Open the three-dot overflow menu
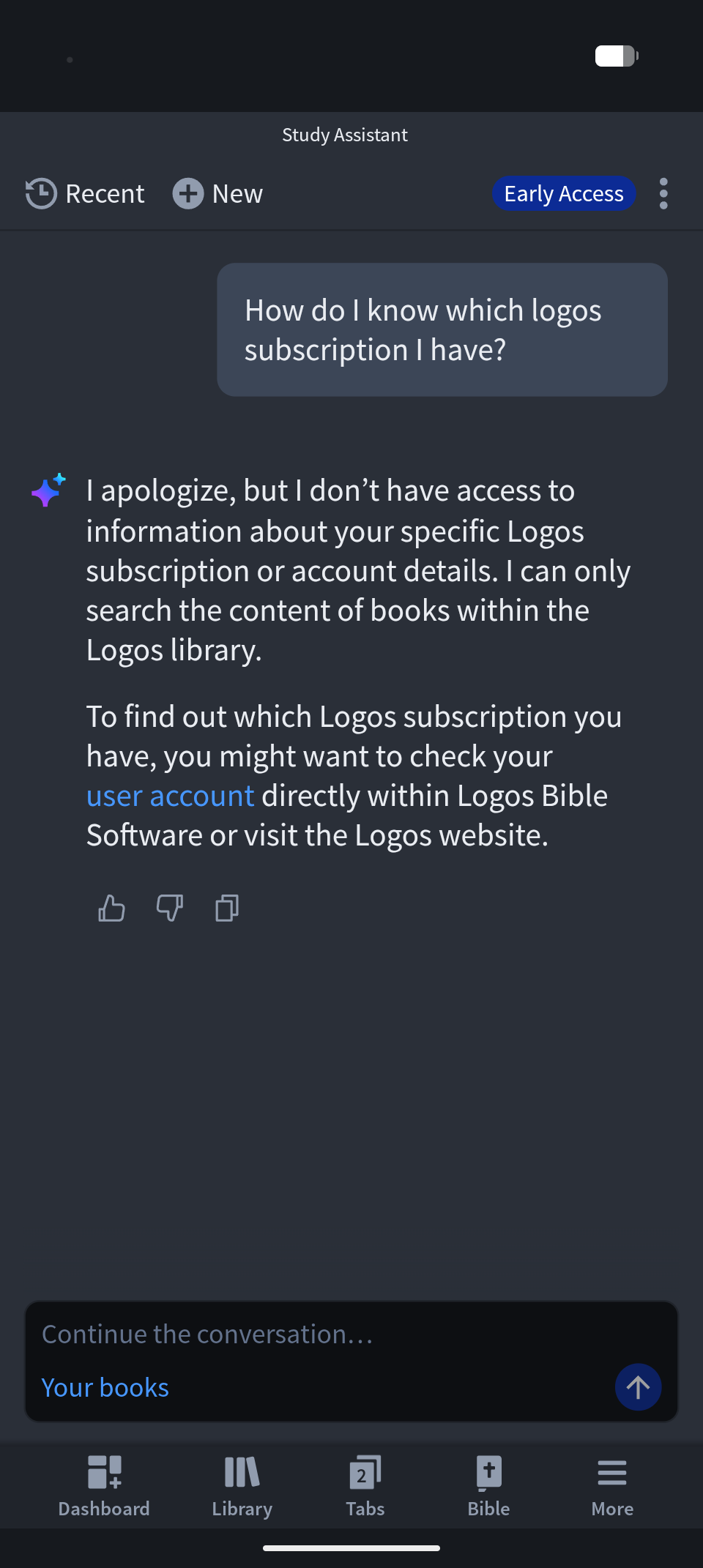The image size is (703, 1568). click(x=663, y=193)
